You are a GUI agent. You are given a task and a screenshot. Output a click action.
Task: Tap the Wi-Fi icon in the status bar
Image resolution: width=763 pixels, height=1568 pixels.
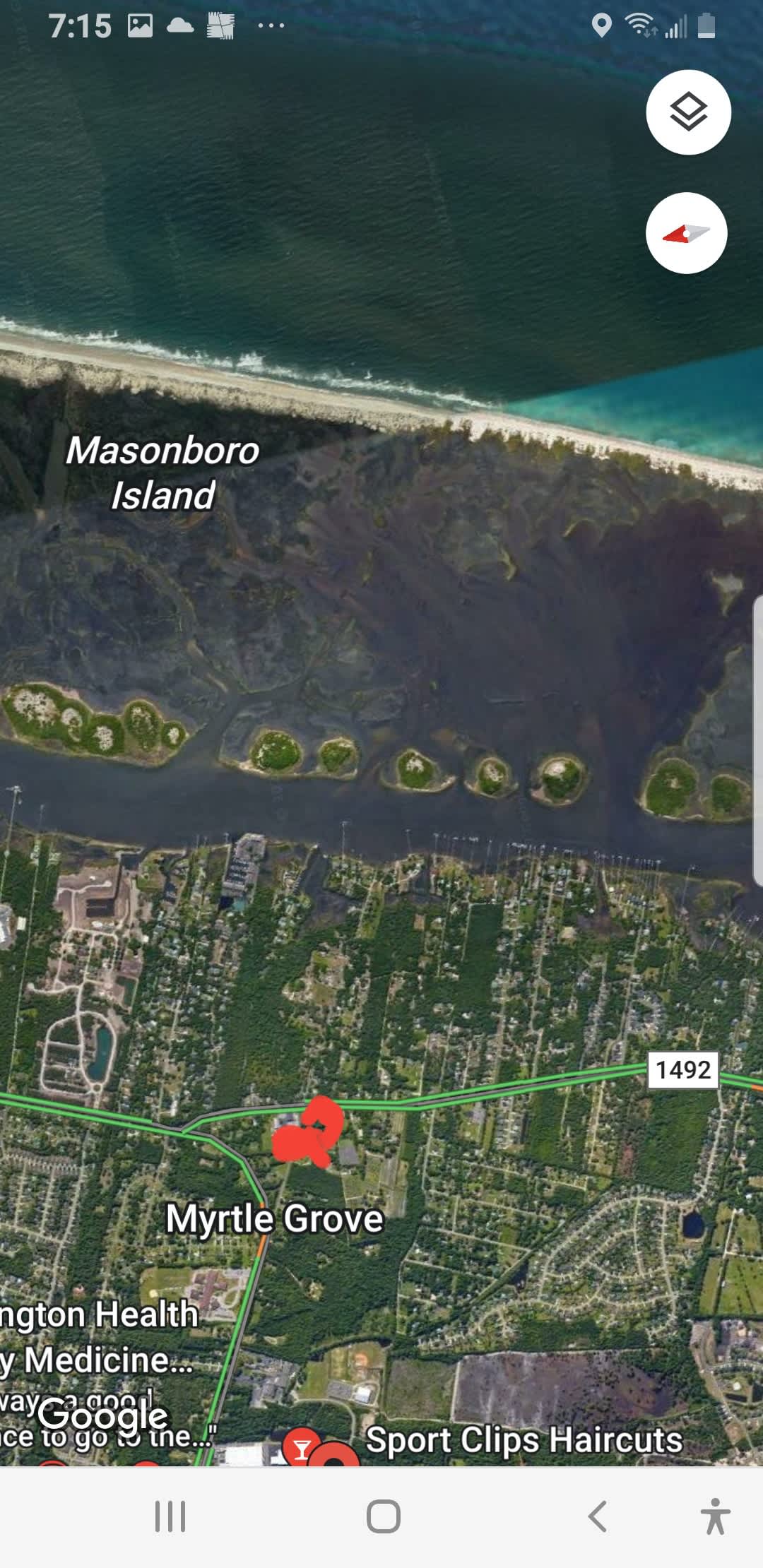coord(641,25)
